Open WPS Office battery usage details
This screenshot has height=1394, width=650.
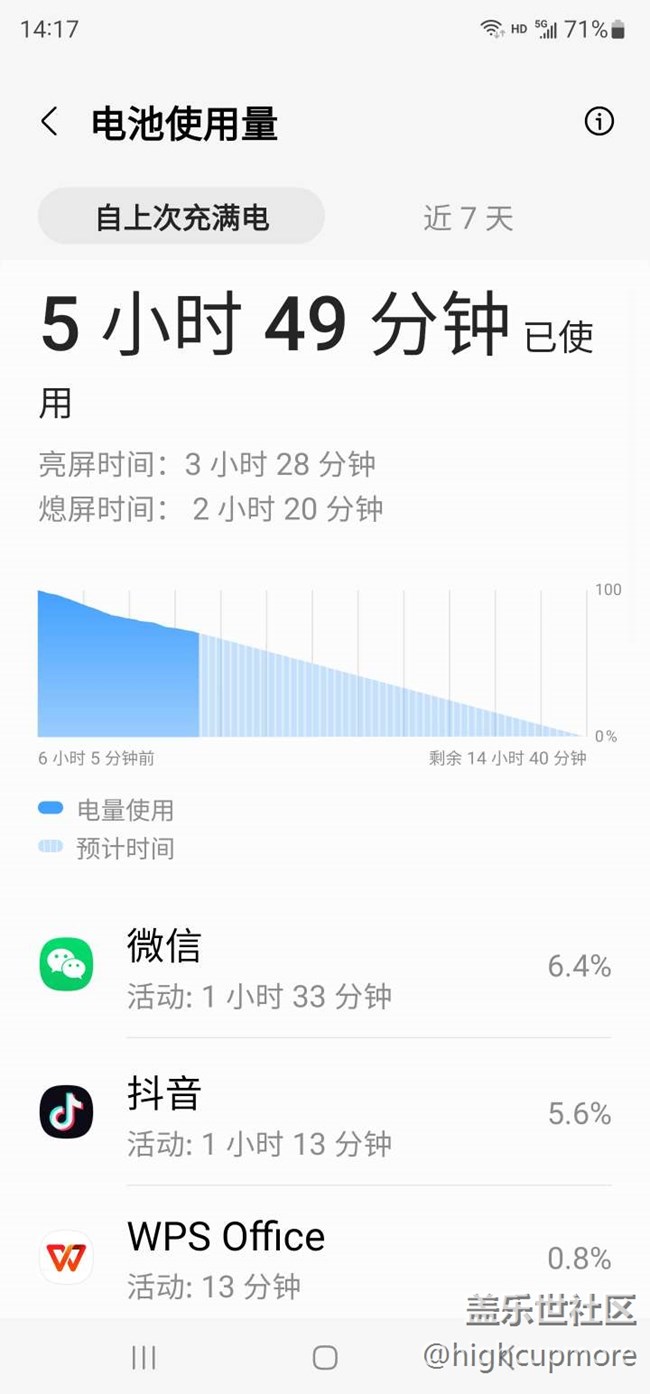click(325, 1257)
